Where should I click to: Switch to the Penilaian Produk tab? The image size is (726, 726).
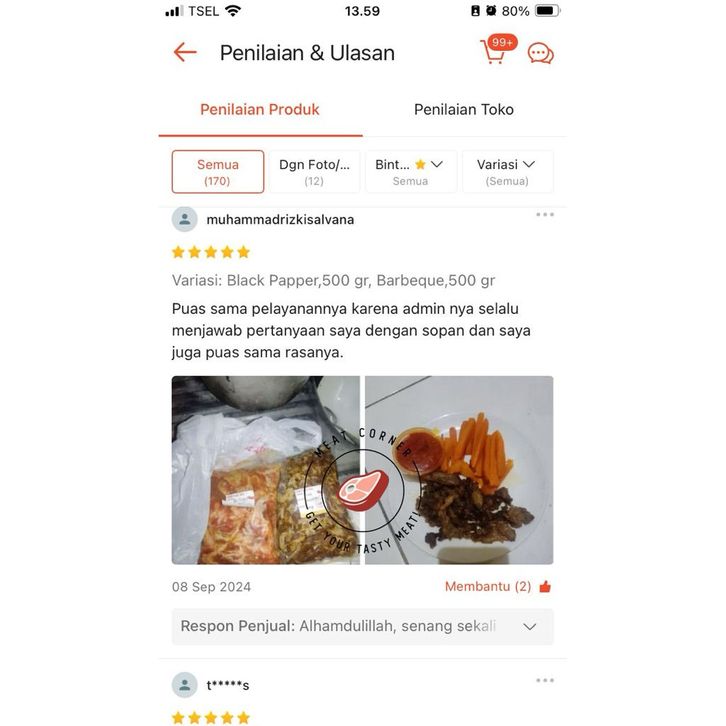(260, 110)
